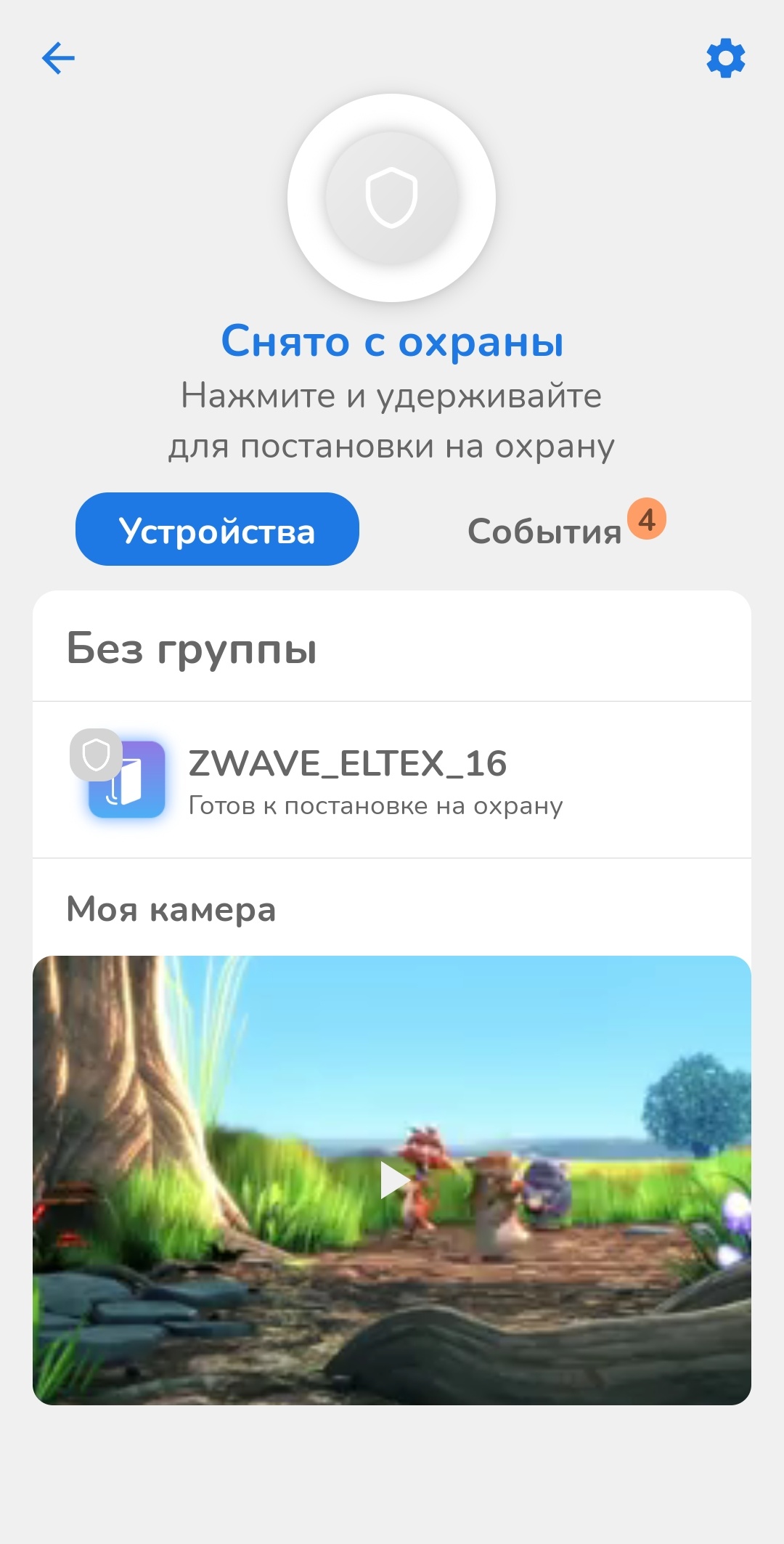
Task: Open the События tab
Action: click(546, 531)
